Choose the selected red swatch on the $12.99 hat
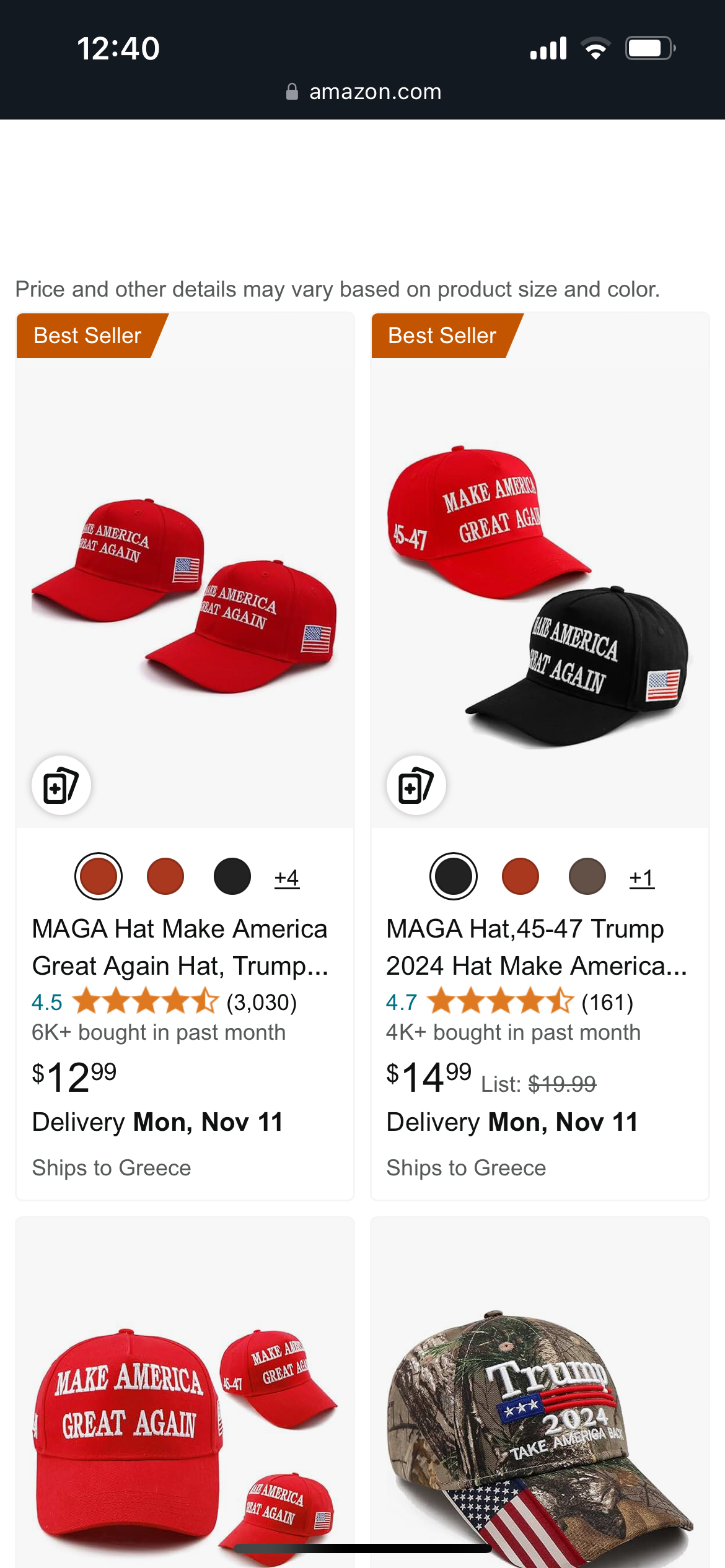 [99, 876]
